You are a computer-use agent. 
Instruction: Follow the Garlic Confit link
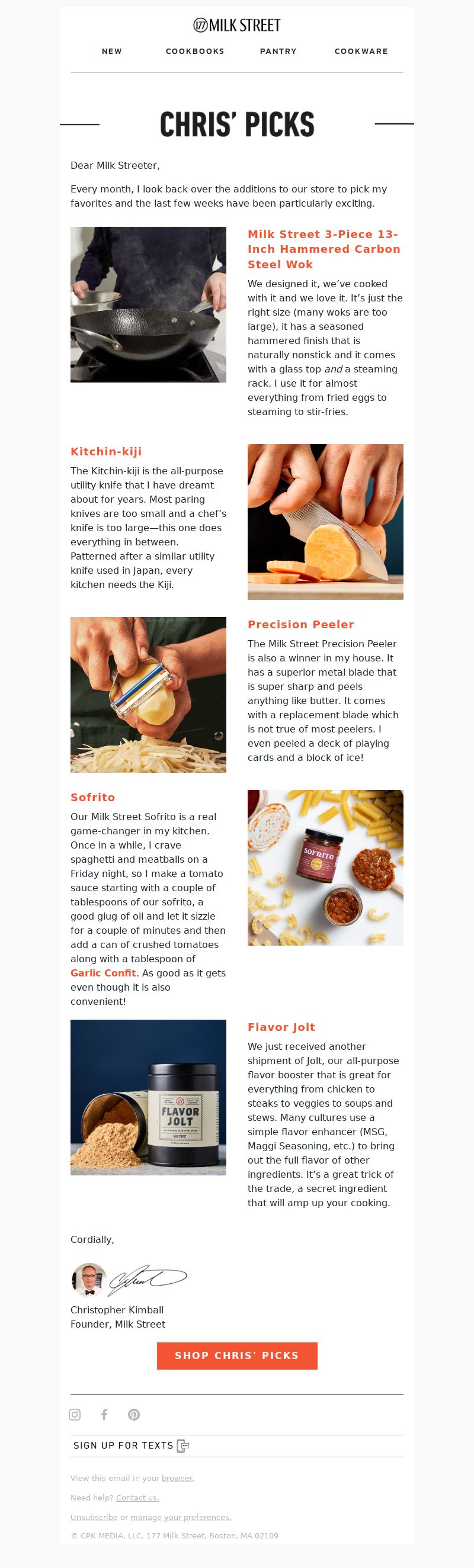(x=103, y=973)
